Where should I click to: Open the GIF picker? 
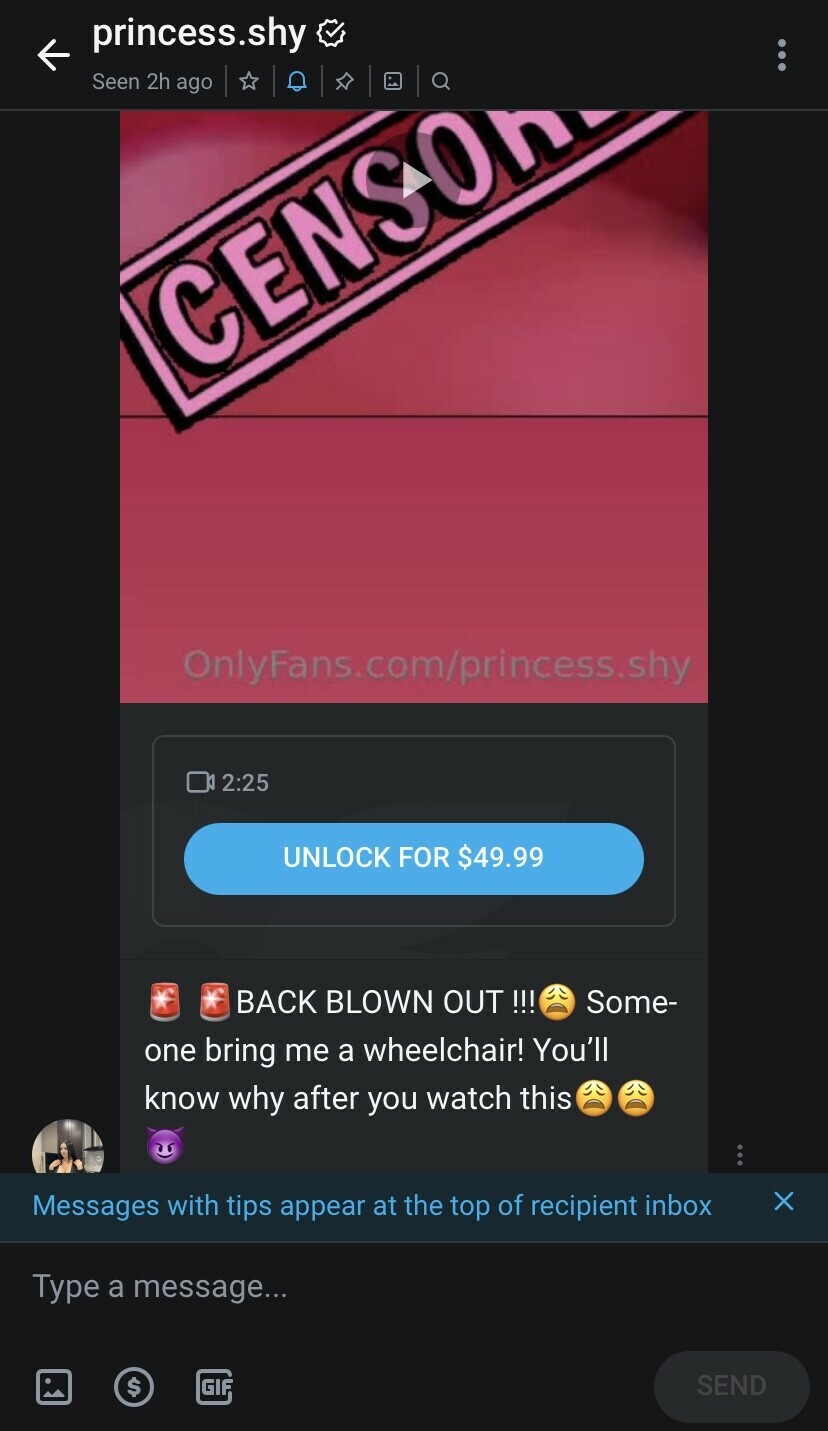[x=214, y=1386]
